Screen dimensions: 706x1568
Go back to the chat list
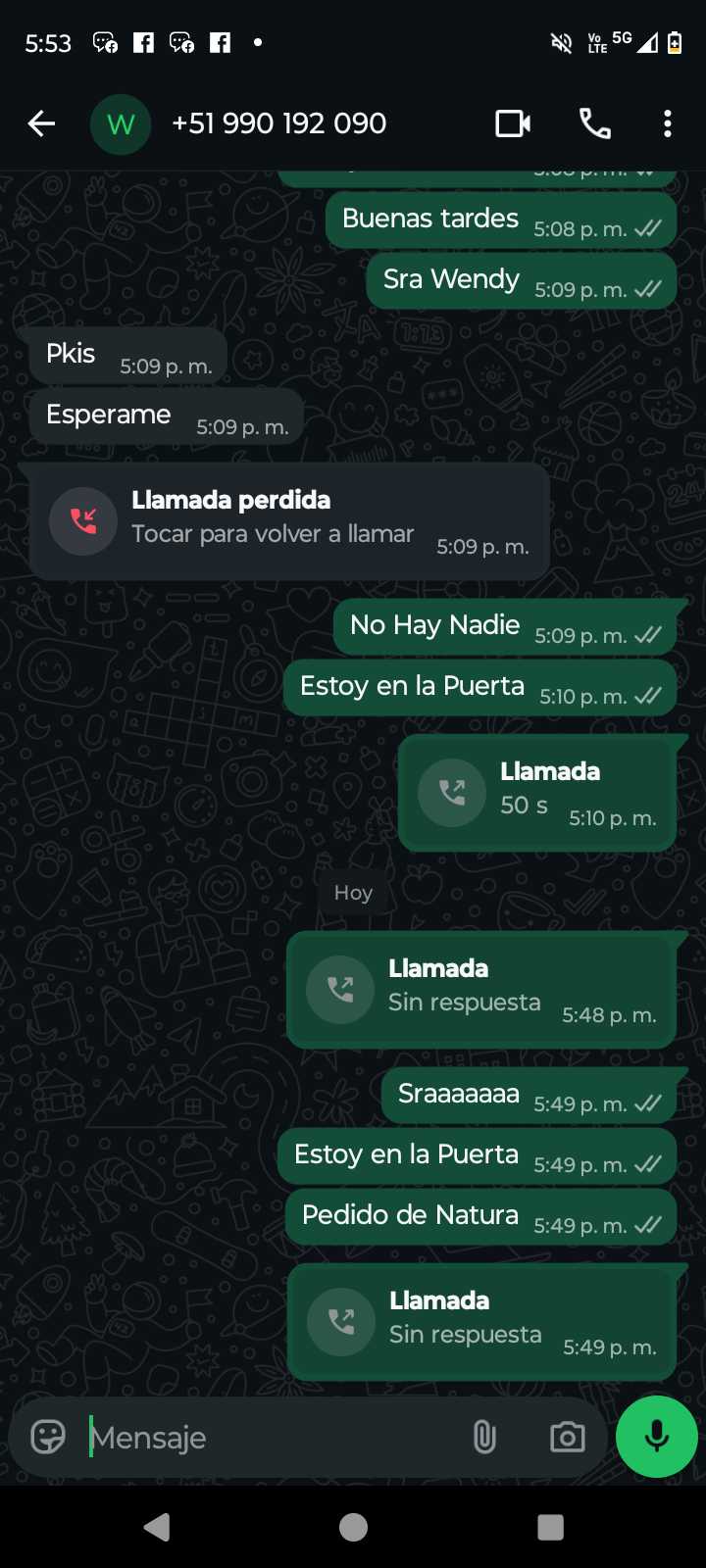click(41, 123)
